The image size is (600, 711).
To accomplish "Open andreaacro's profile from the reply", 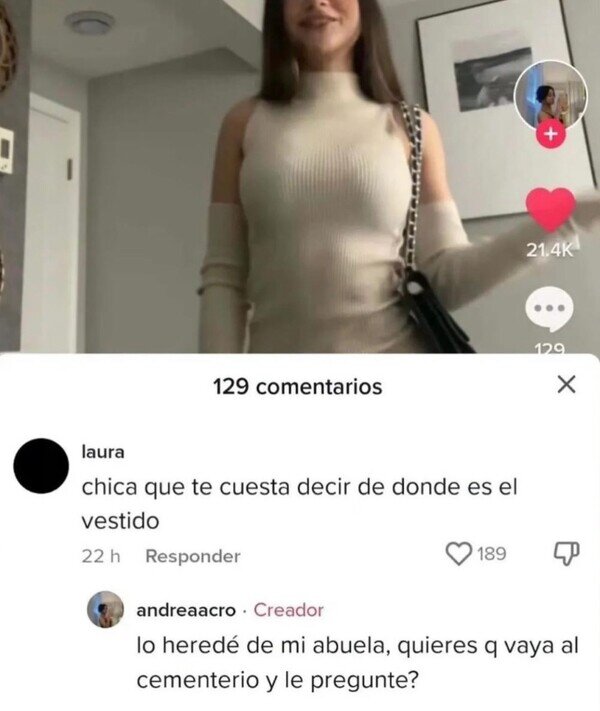I will tap(105, 609).
